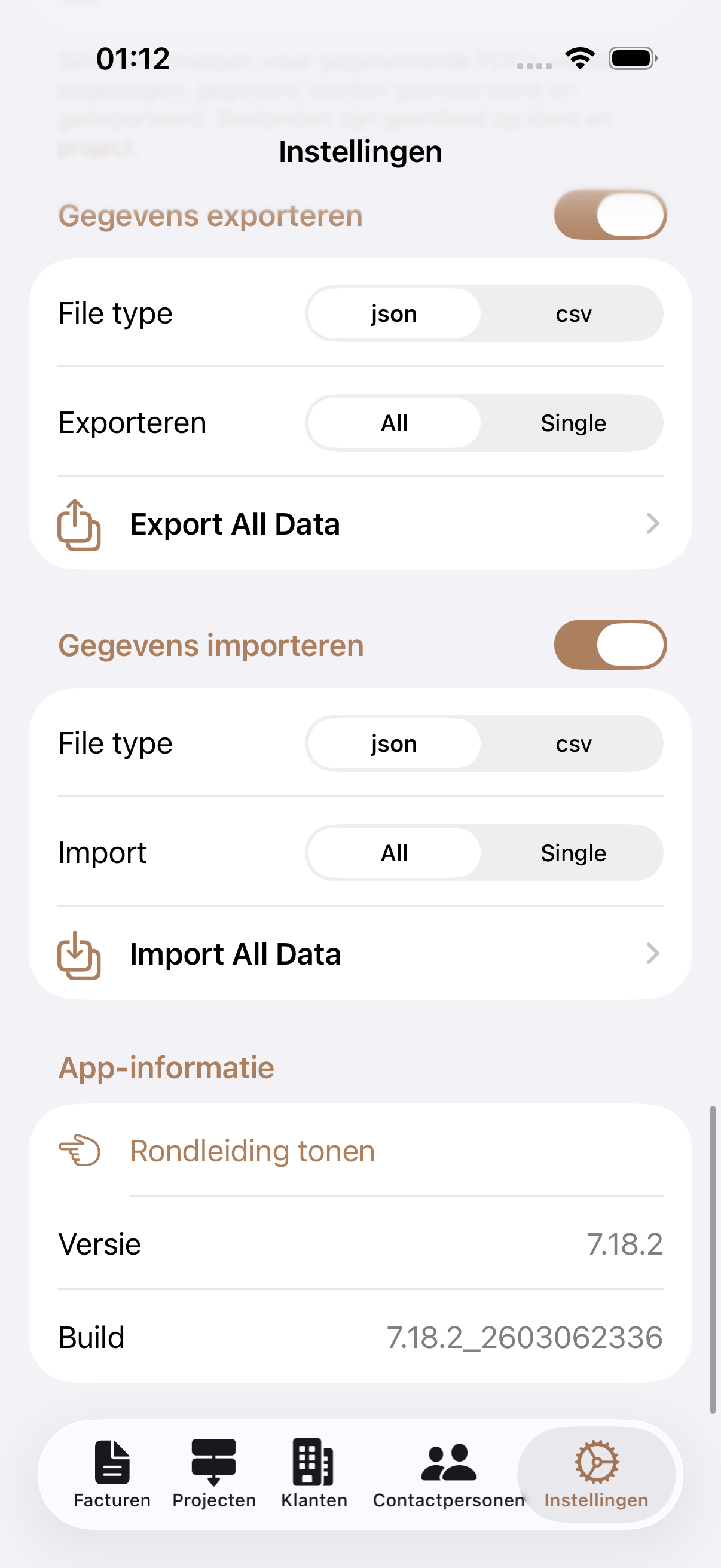Switch to the Contactpersonen tab
Screen dimensions: 721x1568
coord(448,1473)
